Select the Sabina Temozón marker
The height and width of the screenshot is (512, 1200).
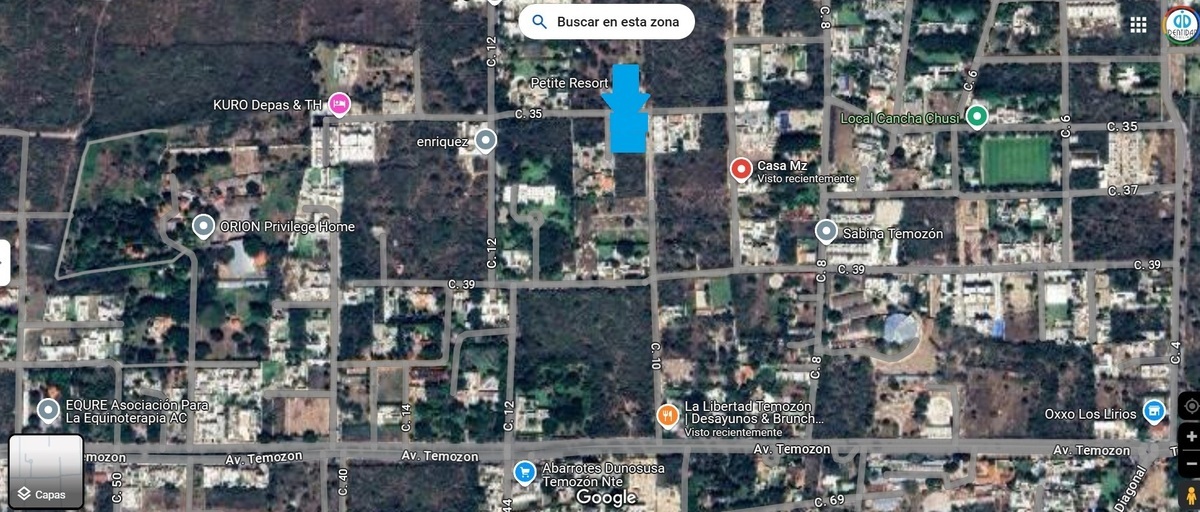(826, 232)
